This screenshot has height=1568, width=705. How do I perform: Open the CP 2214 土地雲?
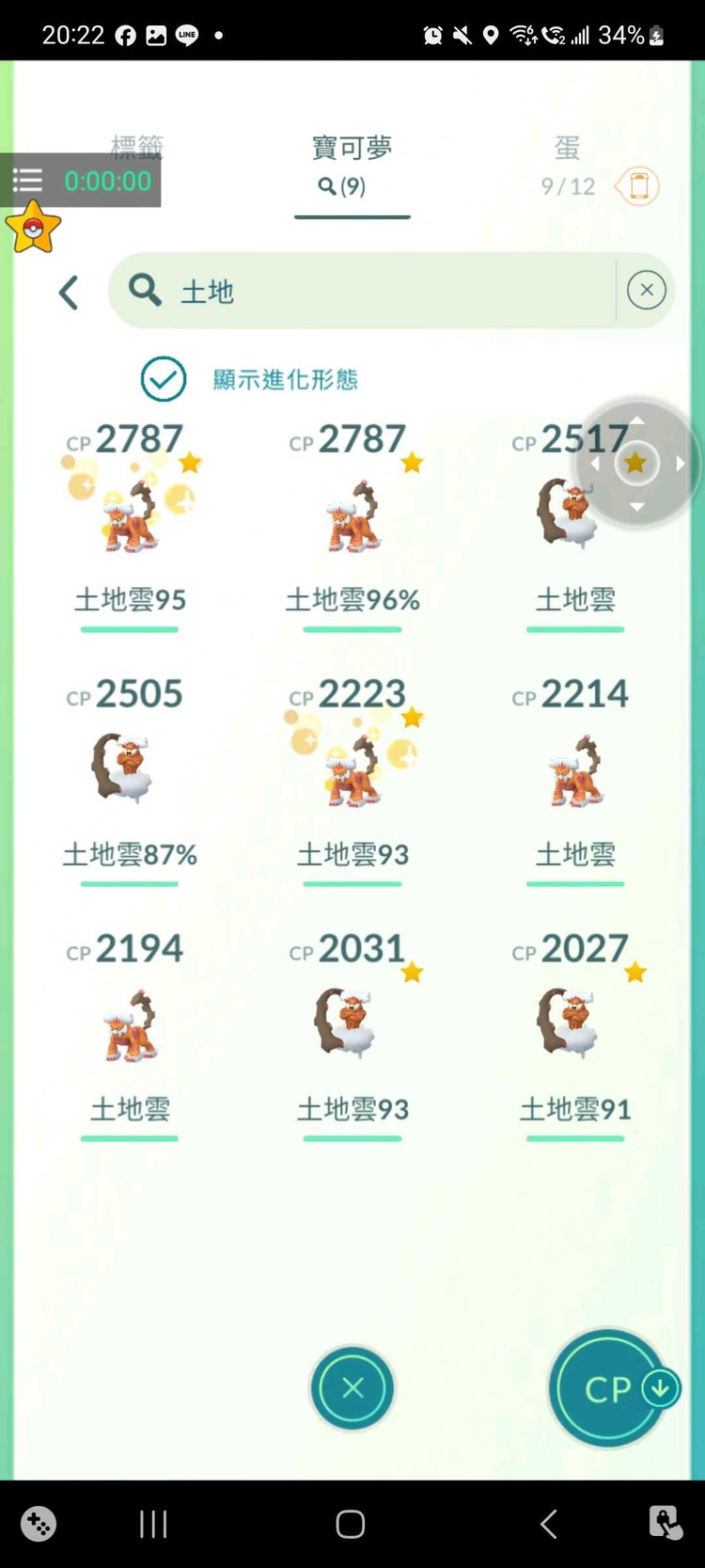tap(575, 771)
